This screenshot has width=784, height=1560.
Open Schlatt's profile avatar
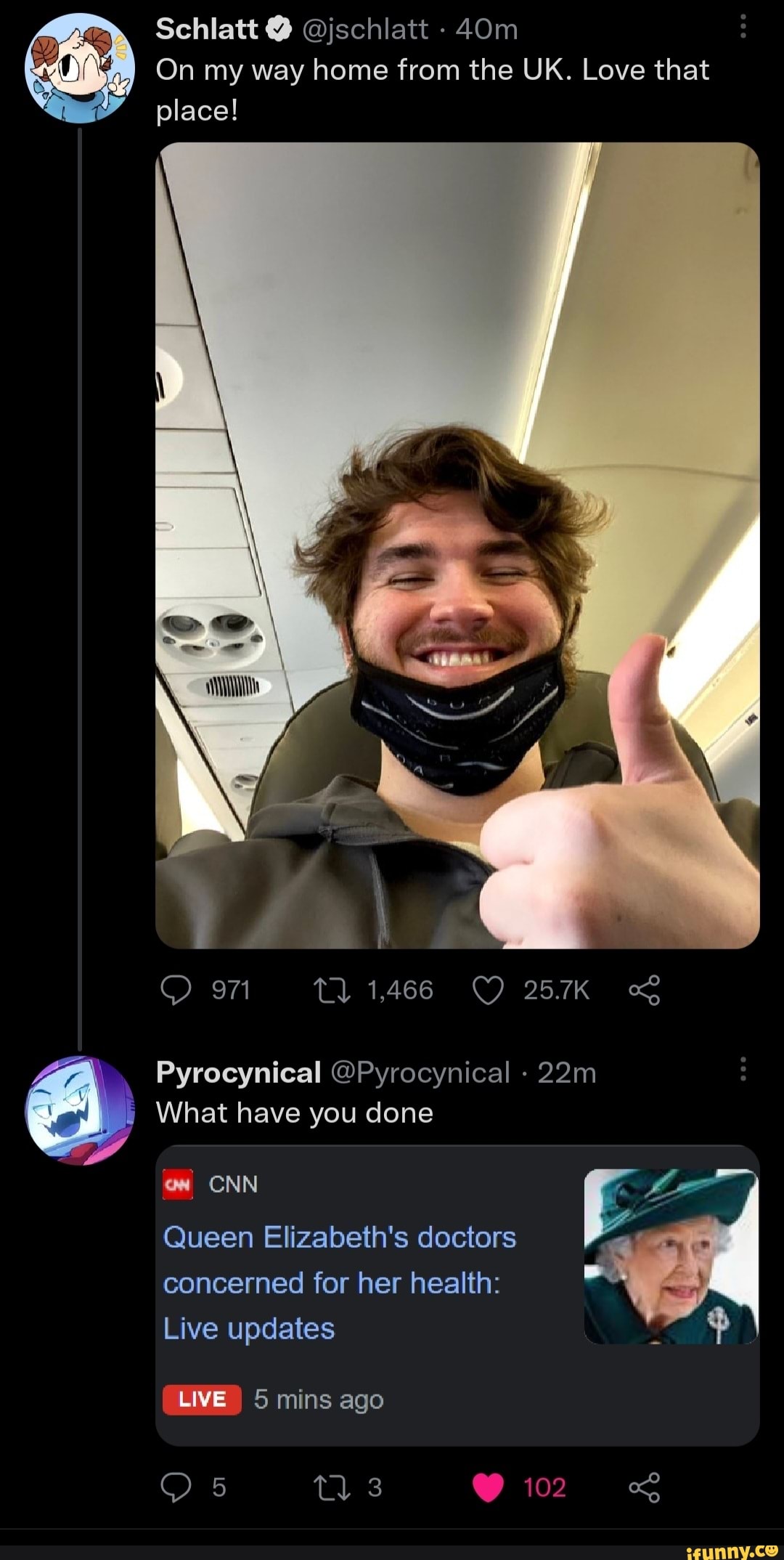point(80,70)
